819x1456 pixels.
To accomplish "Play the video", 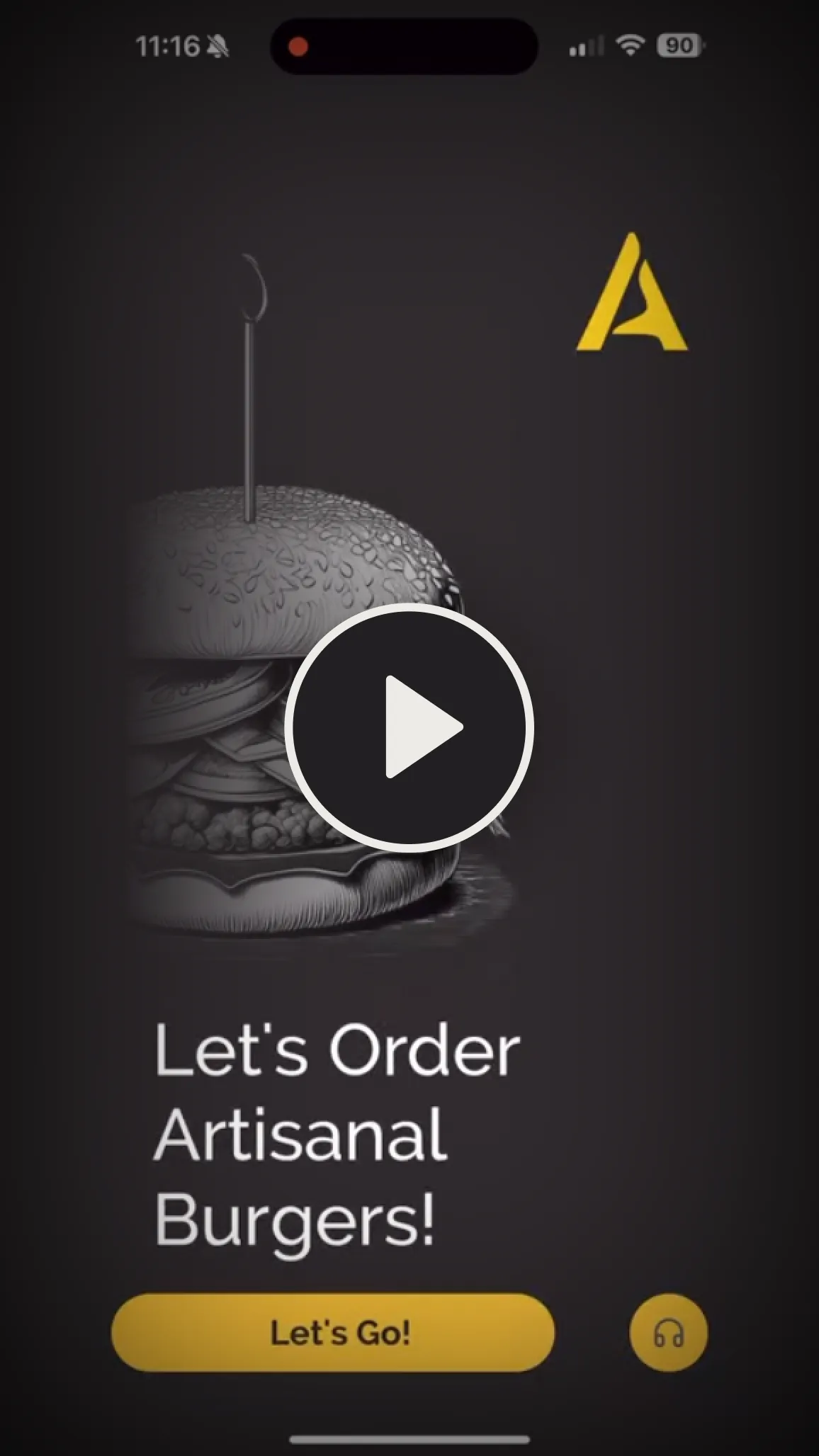I will click(409, 727).
